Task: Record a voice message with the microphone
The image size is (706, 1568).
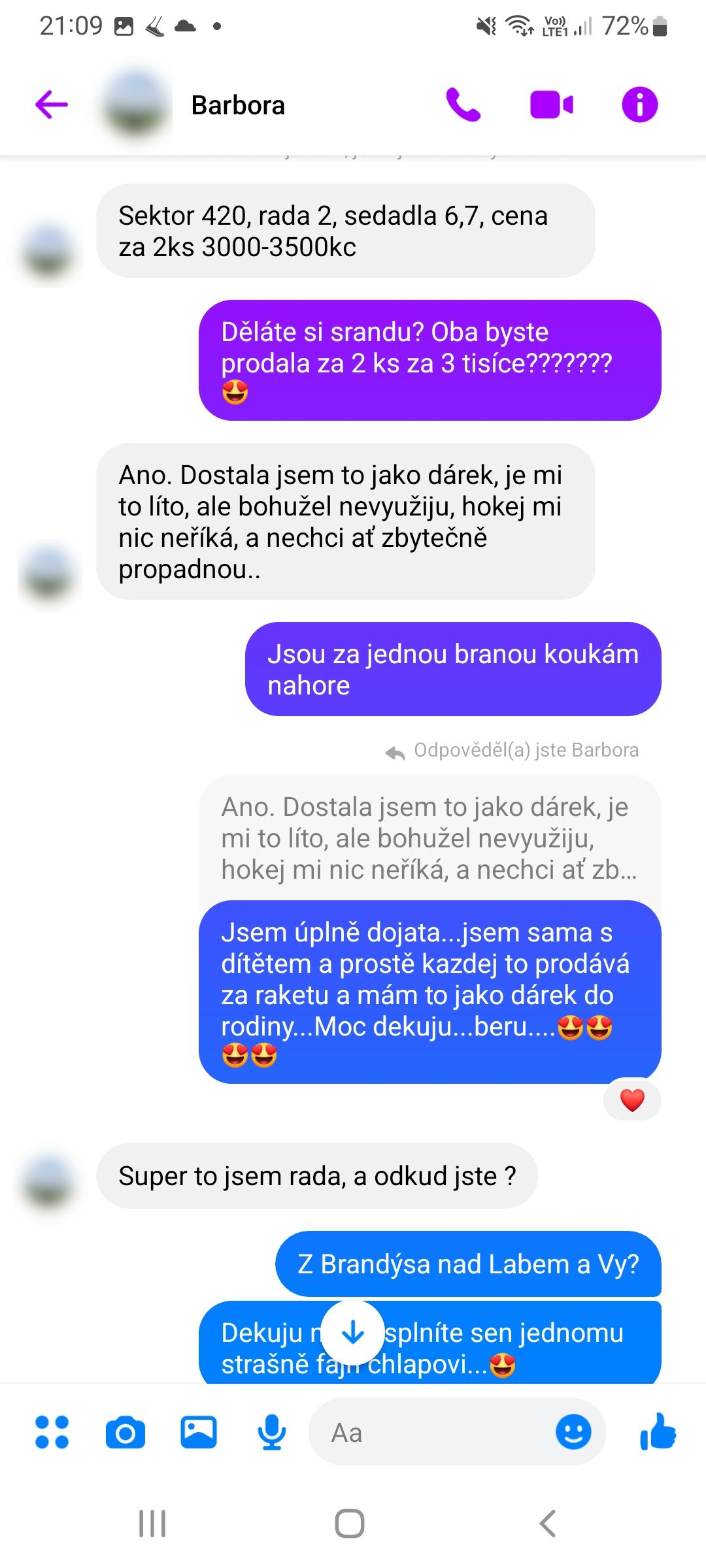Action: coord(272,1432)
